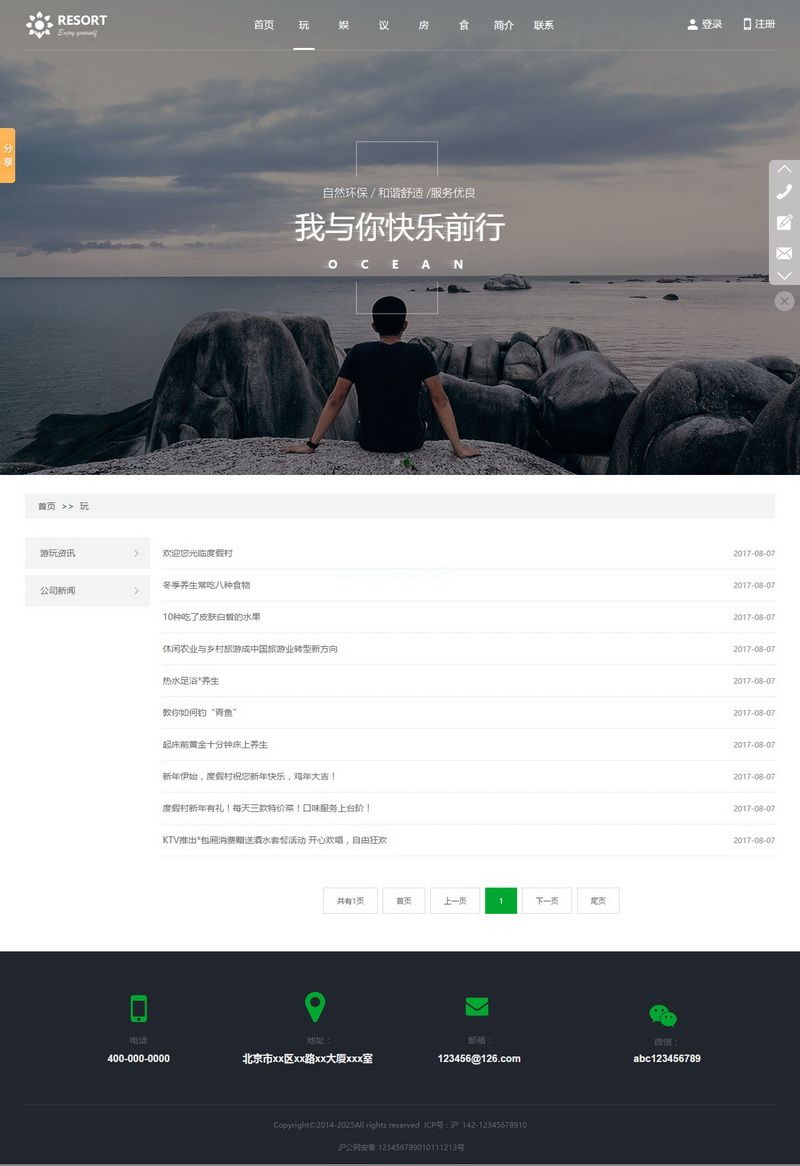Viewport: 800px width, 1166px height.
Task: Go to the 首页 nav item
Action: [x=263, y=25]
